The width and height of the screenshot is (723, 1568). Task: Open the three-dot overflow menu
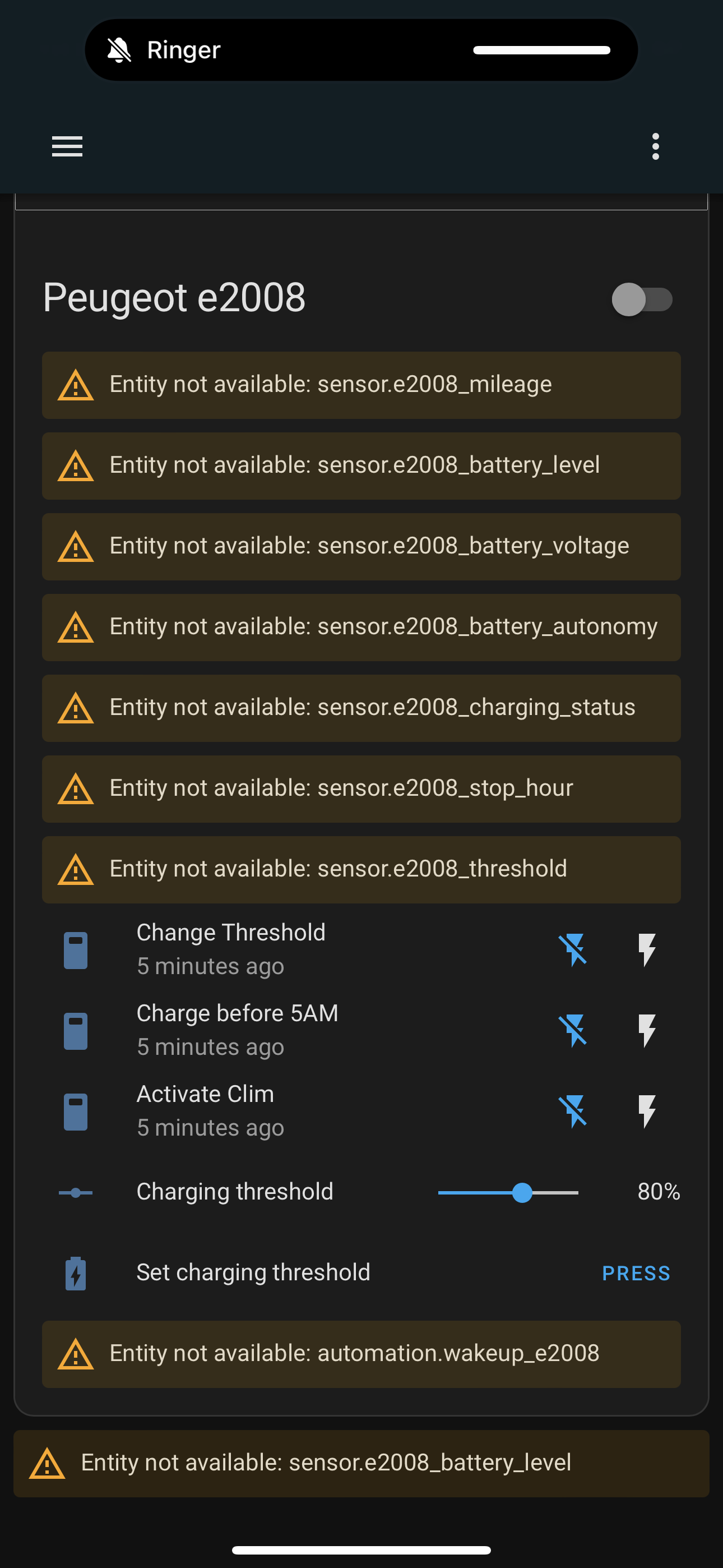[655, 147]
